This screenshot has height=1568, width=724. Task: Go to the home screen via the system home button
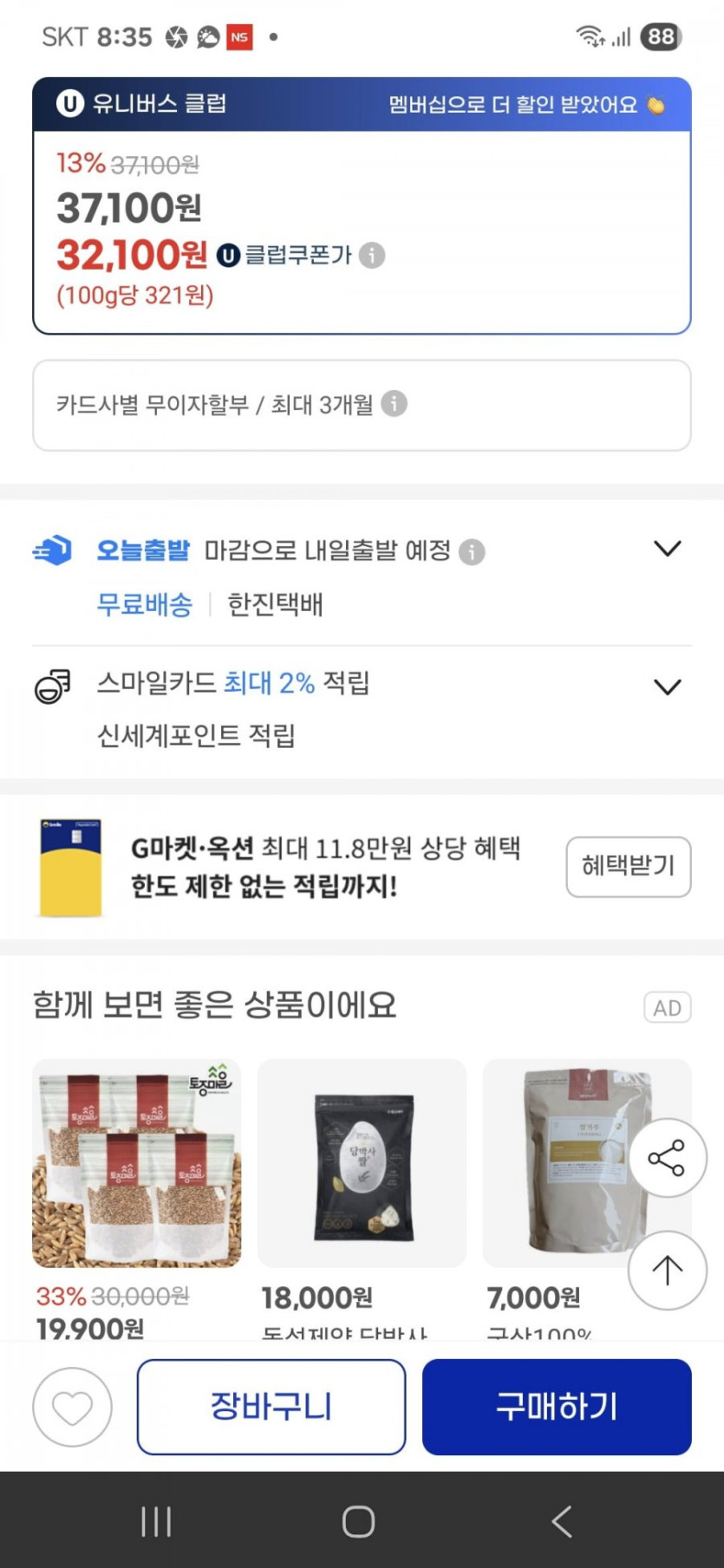[x=359, y=1521]
